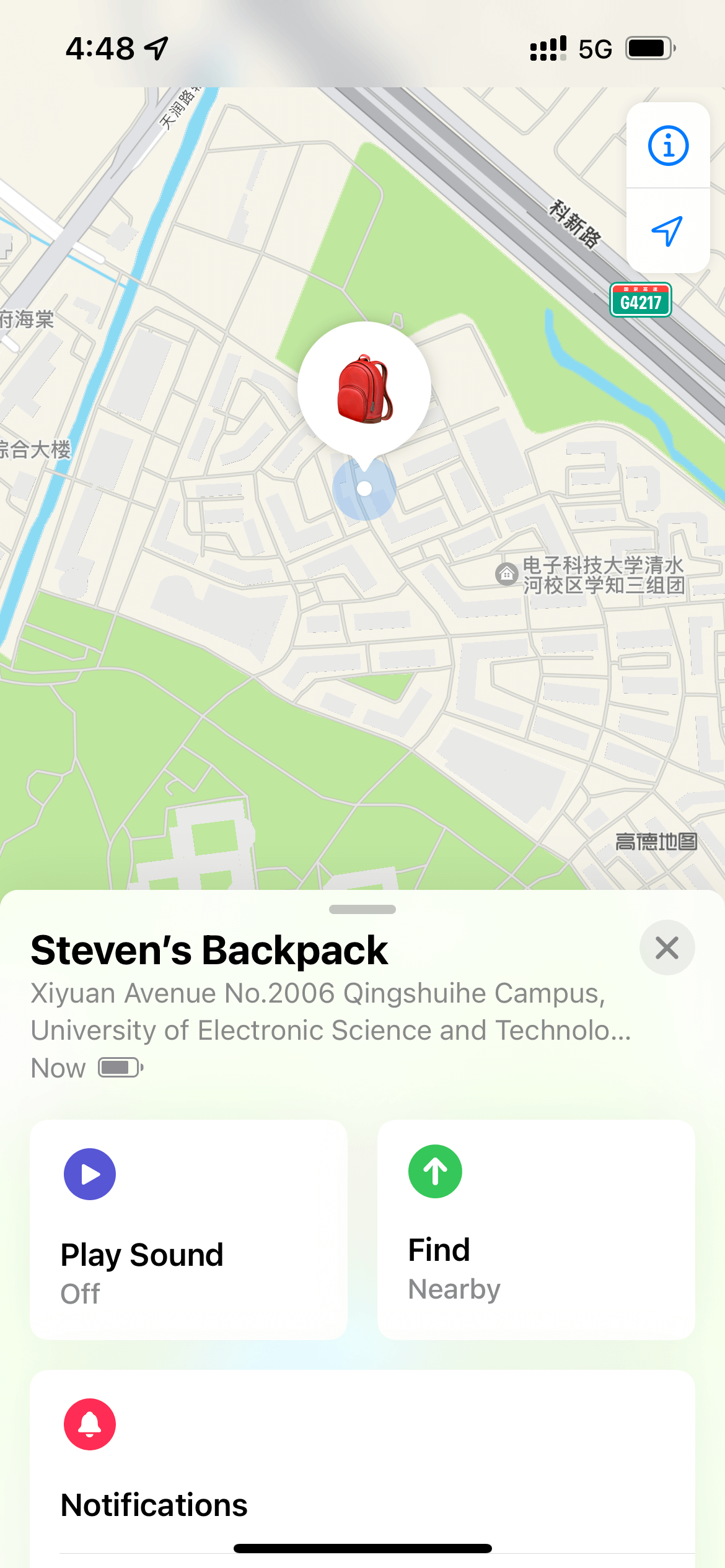Play sound on Steven's Backpack
Viewport: 725px width, 1568px height.
pos(188,1229)
